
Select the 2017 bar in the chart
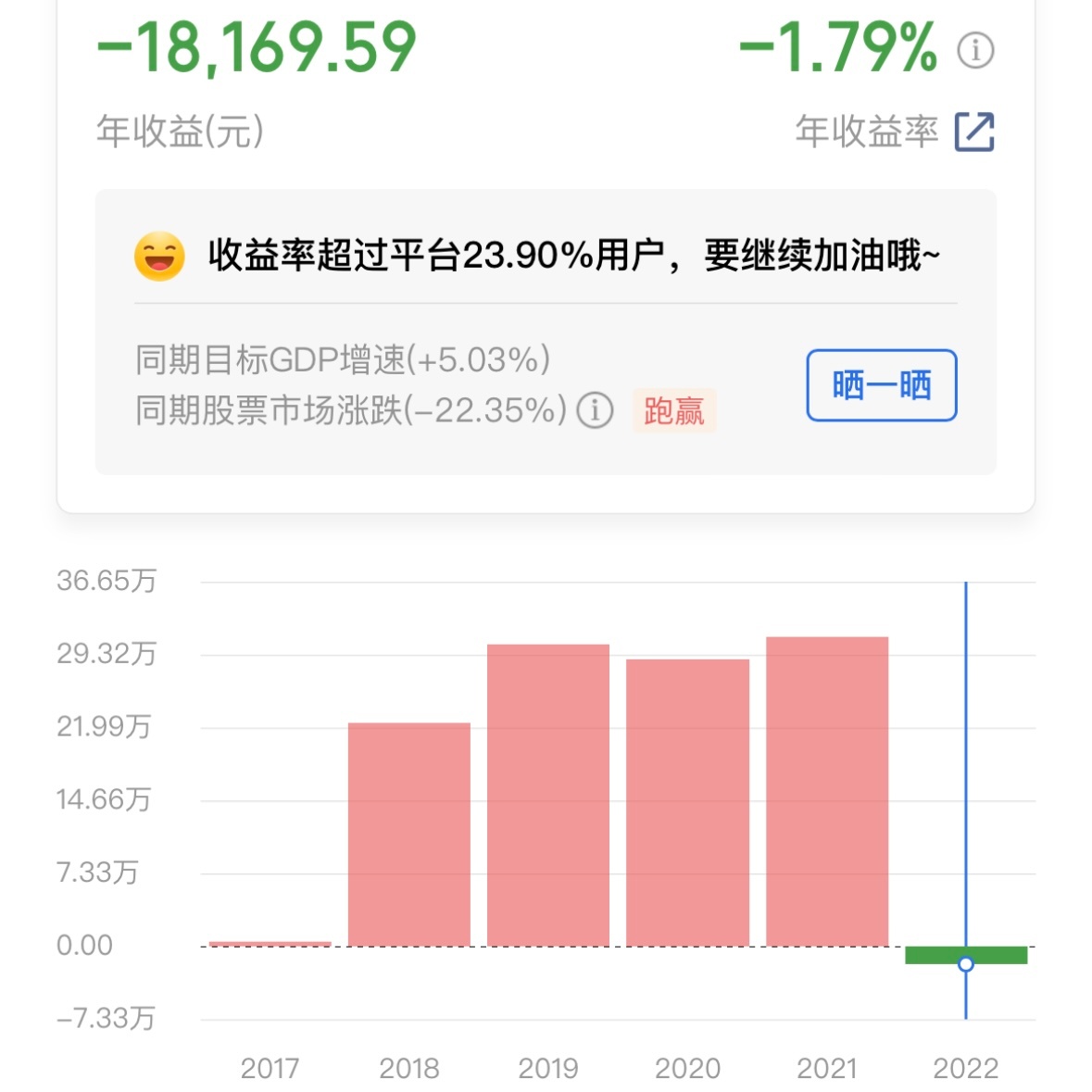click(x=270, y=943)
